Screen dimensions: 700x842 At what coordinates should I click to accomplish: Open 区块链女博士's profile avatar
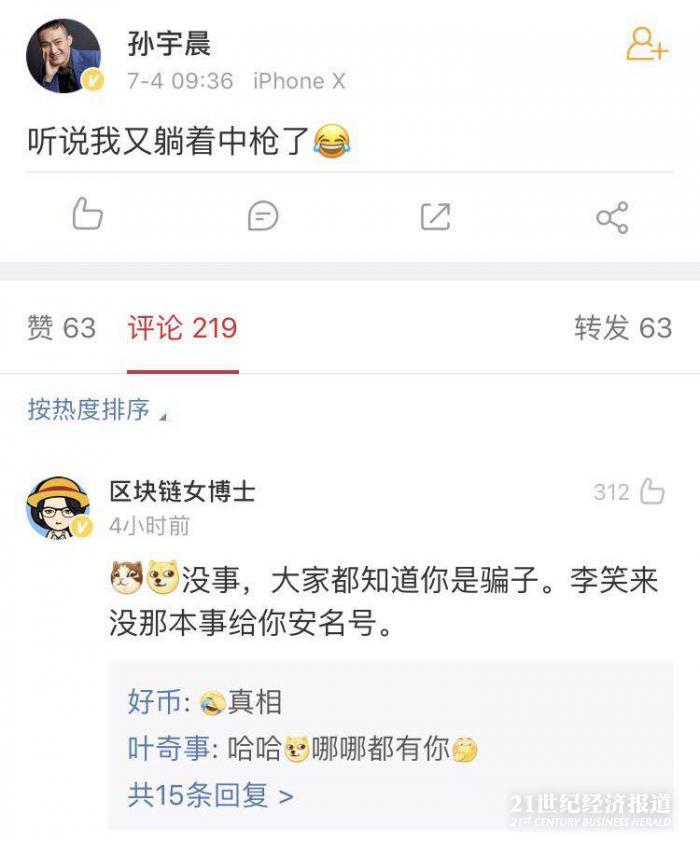coord(58,507)
